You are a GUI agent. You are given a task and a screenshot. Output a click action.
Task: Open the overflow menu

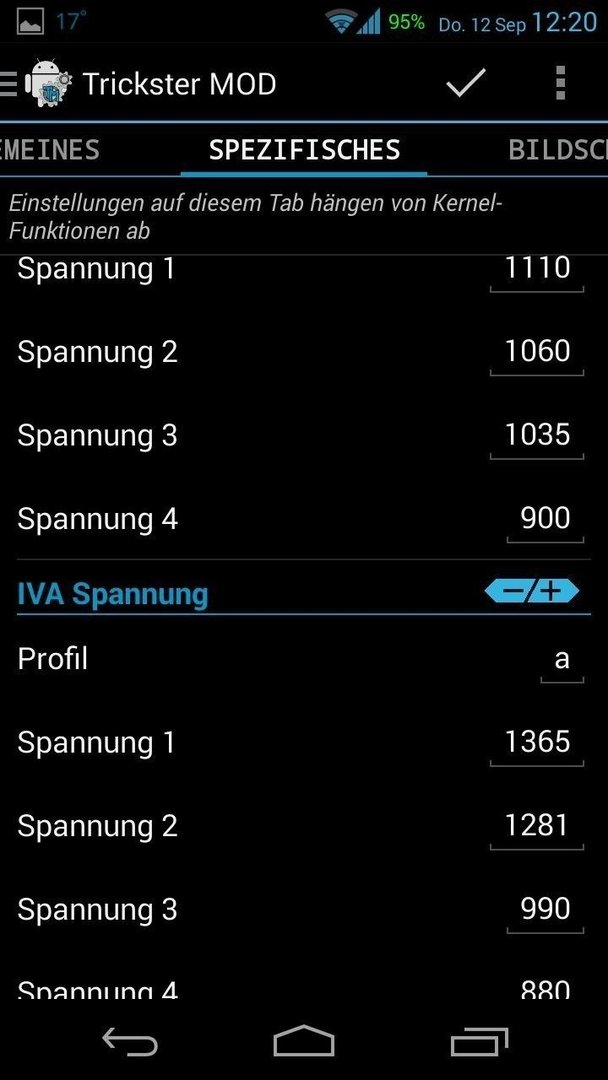(560, 83)
